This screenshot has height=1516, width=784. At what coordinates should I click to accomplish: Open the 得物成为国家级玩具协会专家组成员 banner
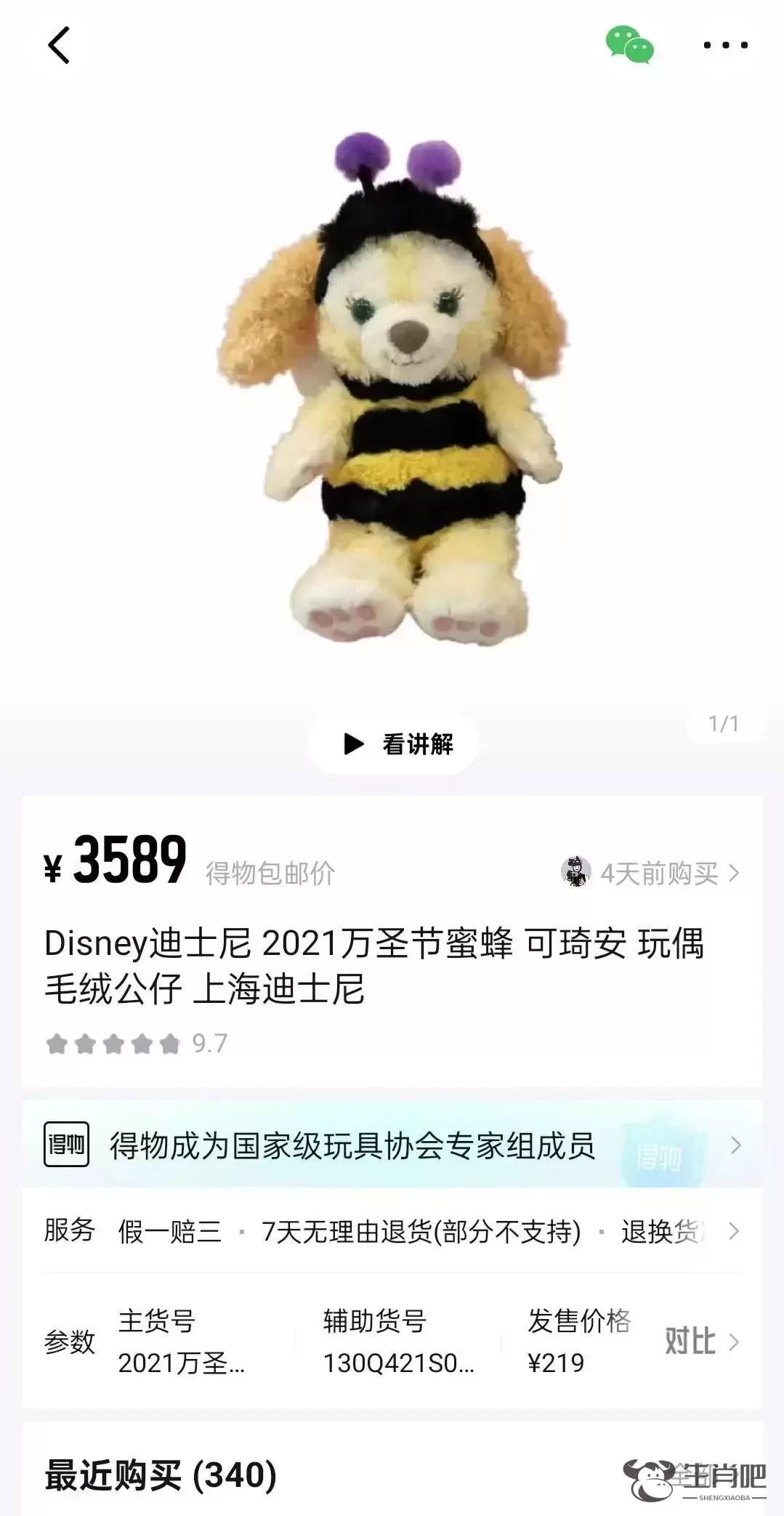(x=392, y=1145)
